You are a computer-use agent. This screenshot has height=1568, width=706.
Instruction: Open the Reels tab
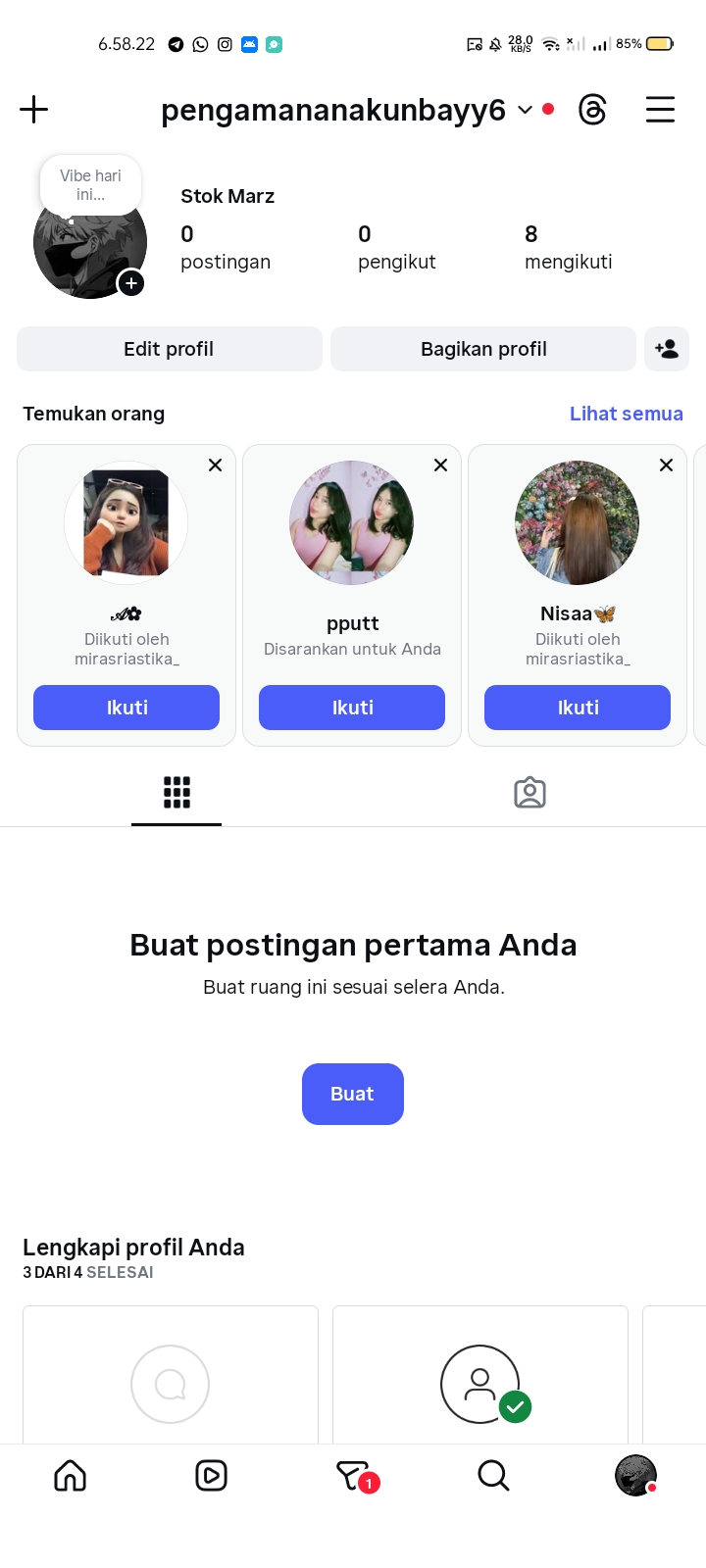pyautogui.click(x=211, y=1475)
